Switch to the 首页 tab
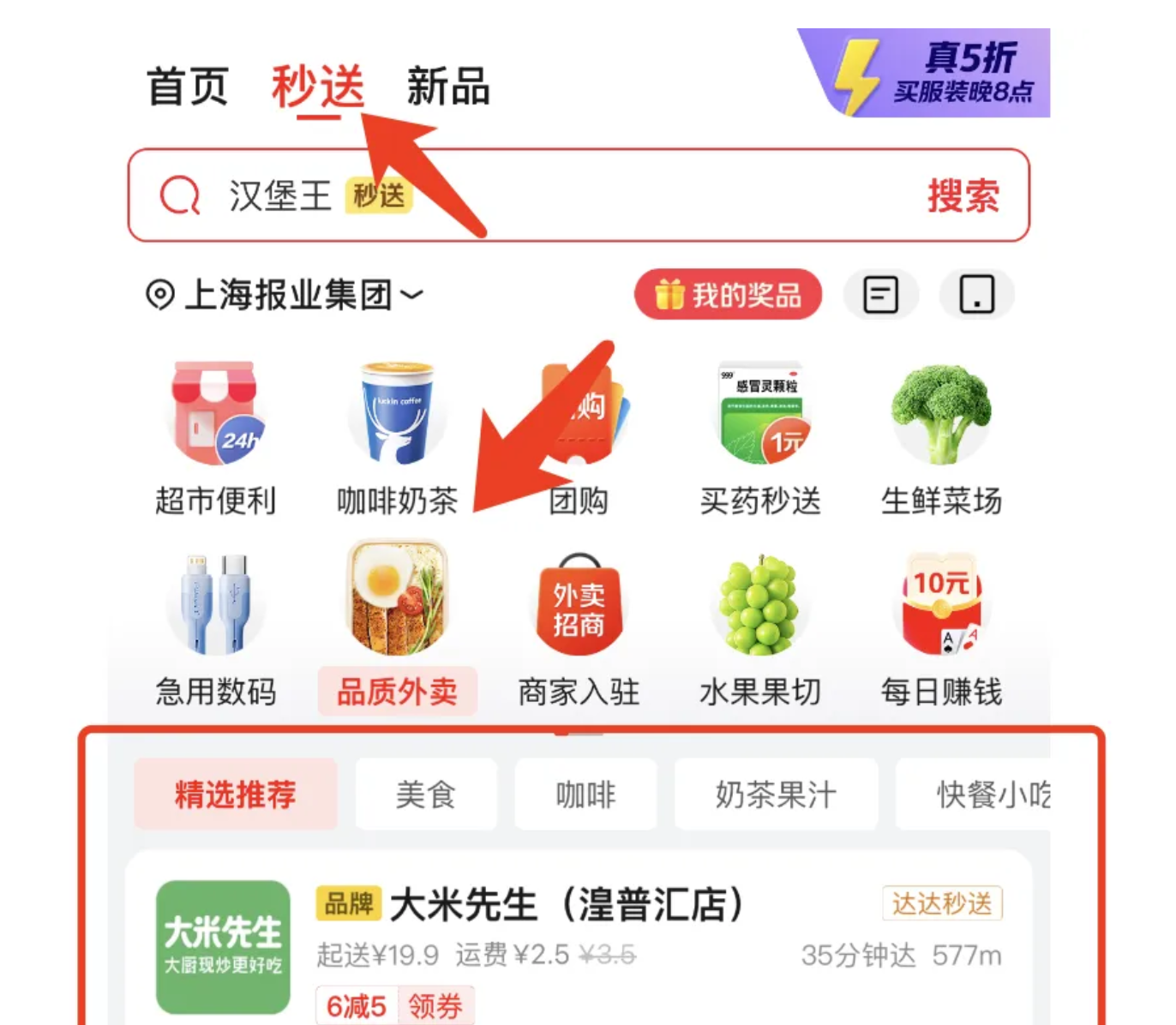This screenshot has height=1025, width=1176. (188, 87)
